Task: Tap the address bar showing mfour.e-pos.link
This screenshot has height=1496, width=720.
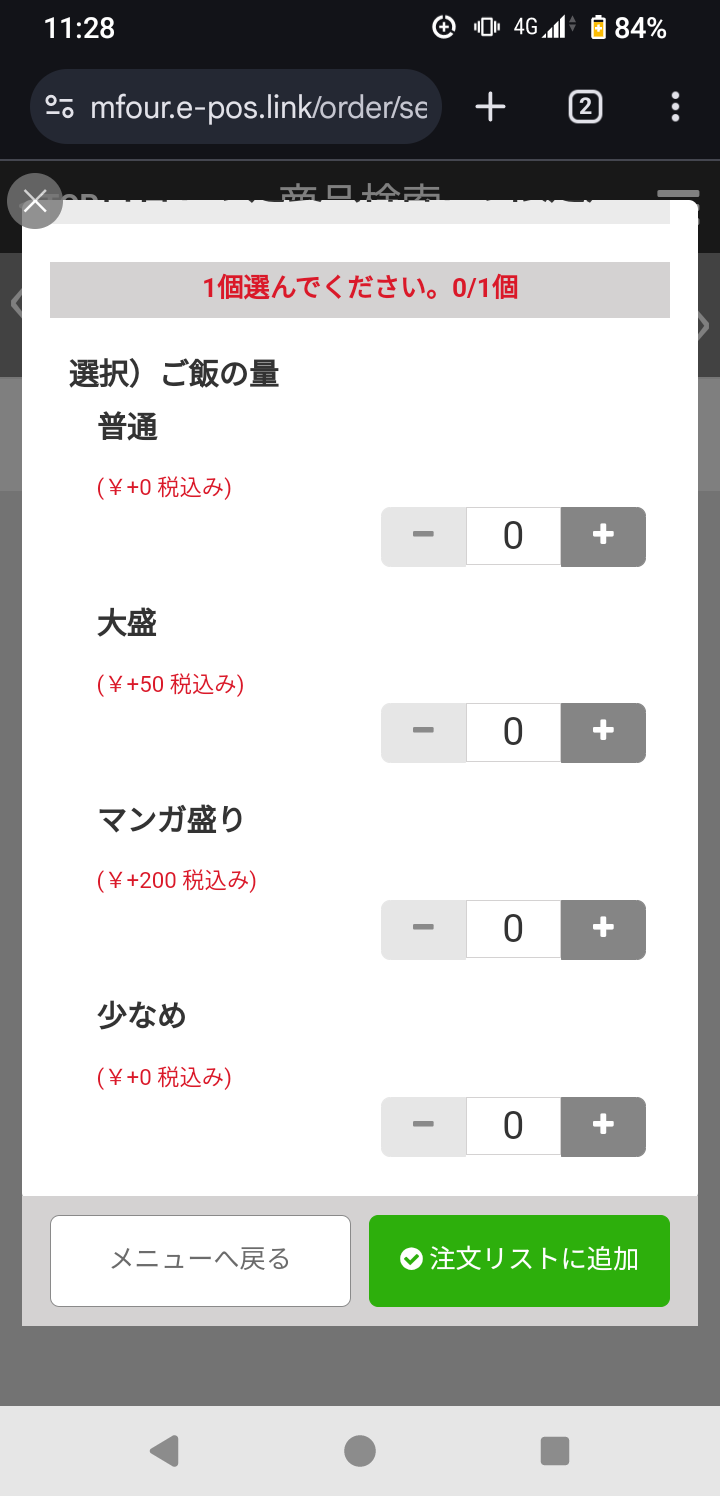Action: point(250,106)
